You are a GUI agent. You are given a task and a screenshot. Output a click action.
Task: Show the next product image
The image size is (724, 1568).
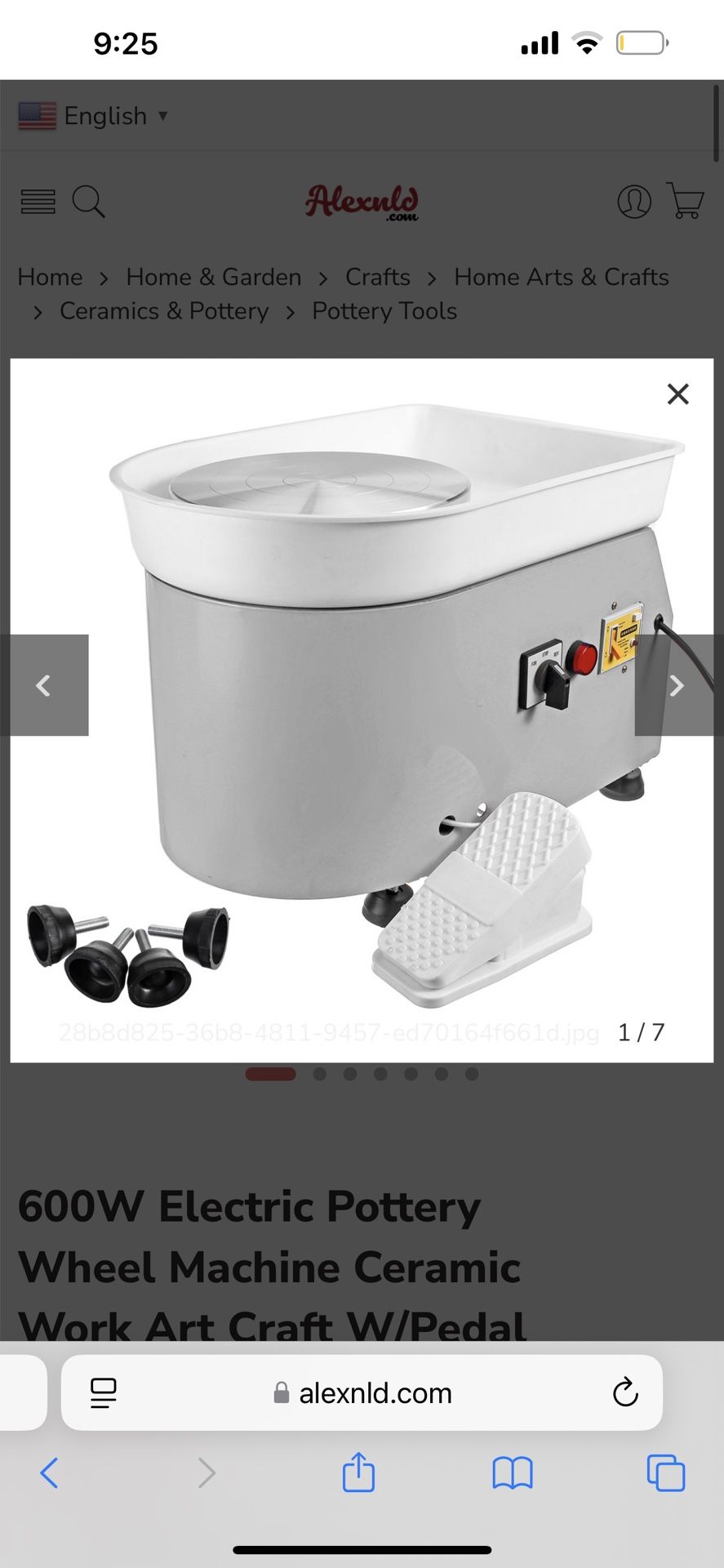676,685
